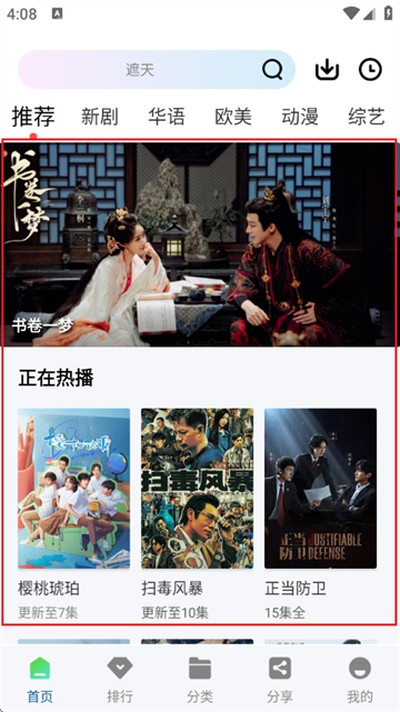Screen dimensions: 400x712
Task: Open the search box showing 遮天
Action: pos(157,69)
